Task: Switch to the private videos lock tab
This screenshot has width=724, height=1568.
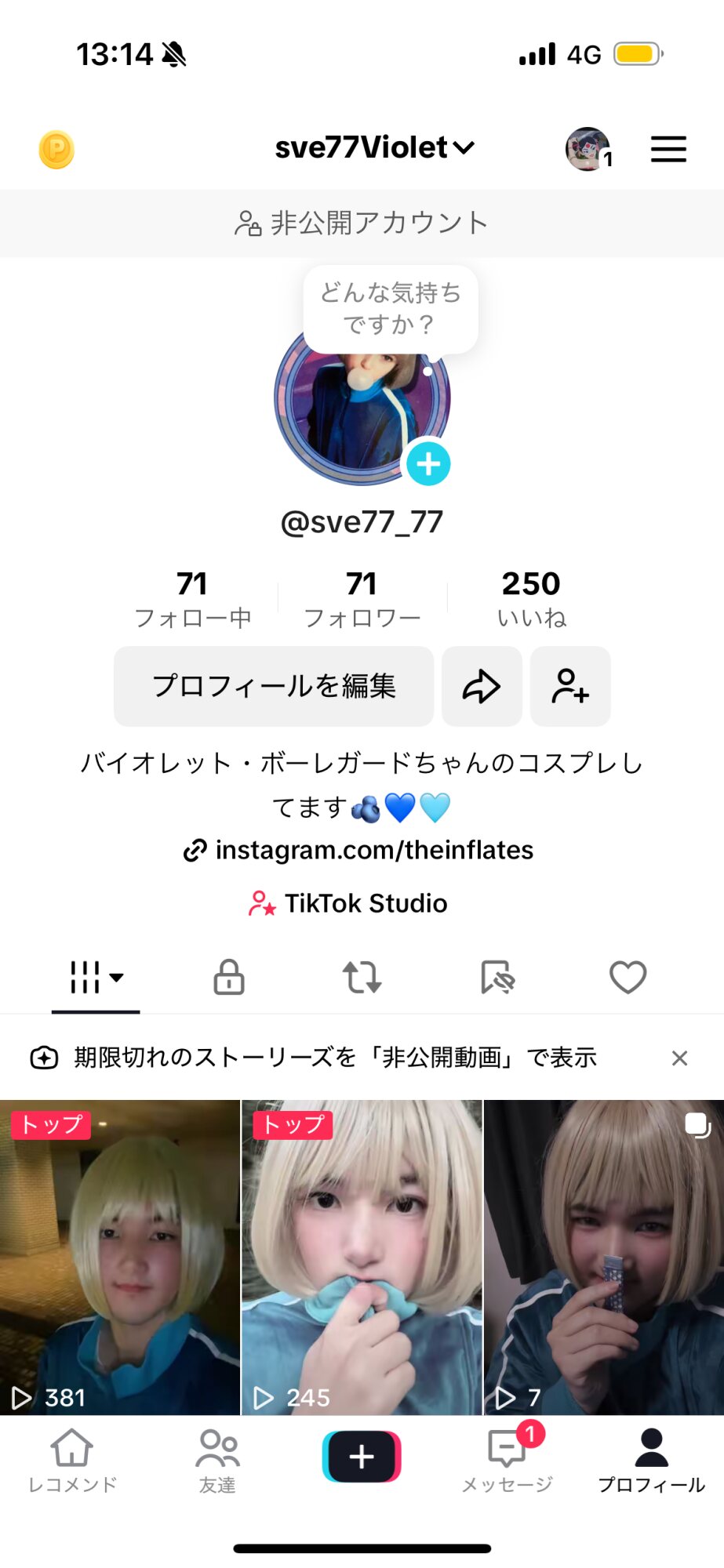Action: click(229, 977)
